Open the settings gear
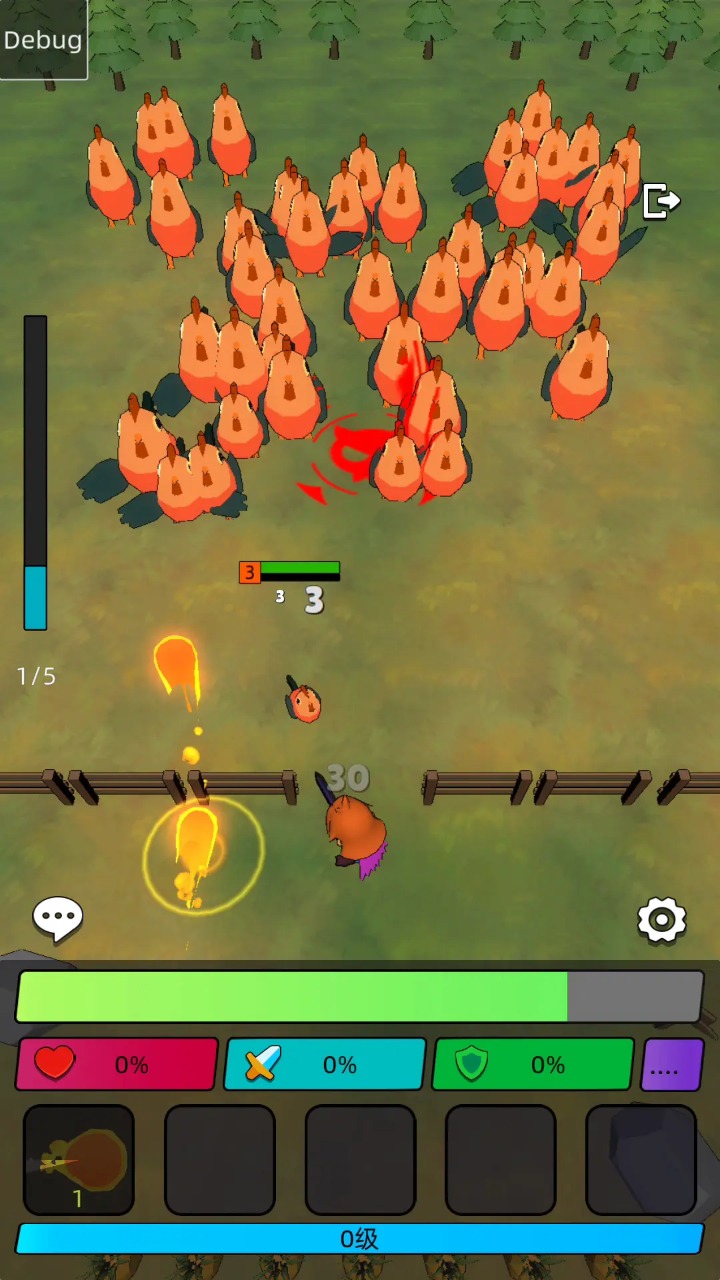Image resolution: width=720 pixels, height=1280 pixels. click(x=662, y=920)
